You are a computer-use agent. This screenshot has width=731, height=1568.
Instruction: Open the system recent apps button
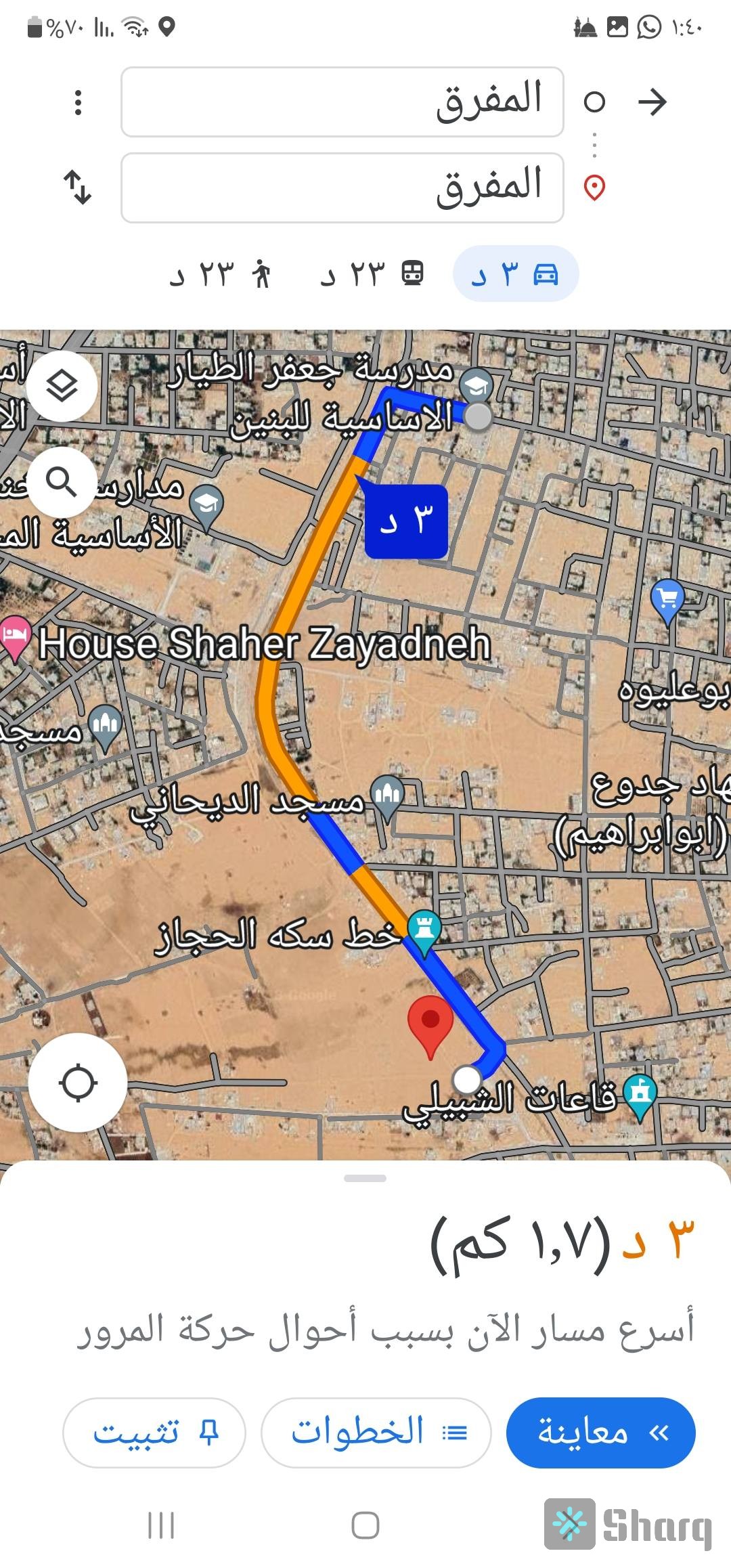[x=161, y=1525]
